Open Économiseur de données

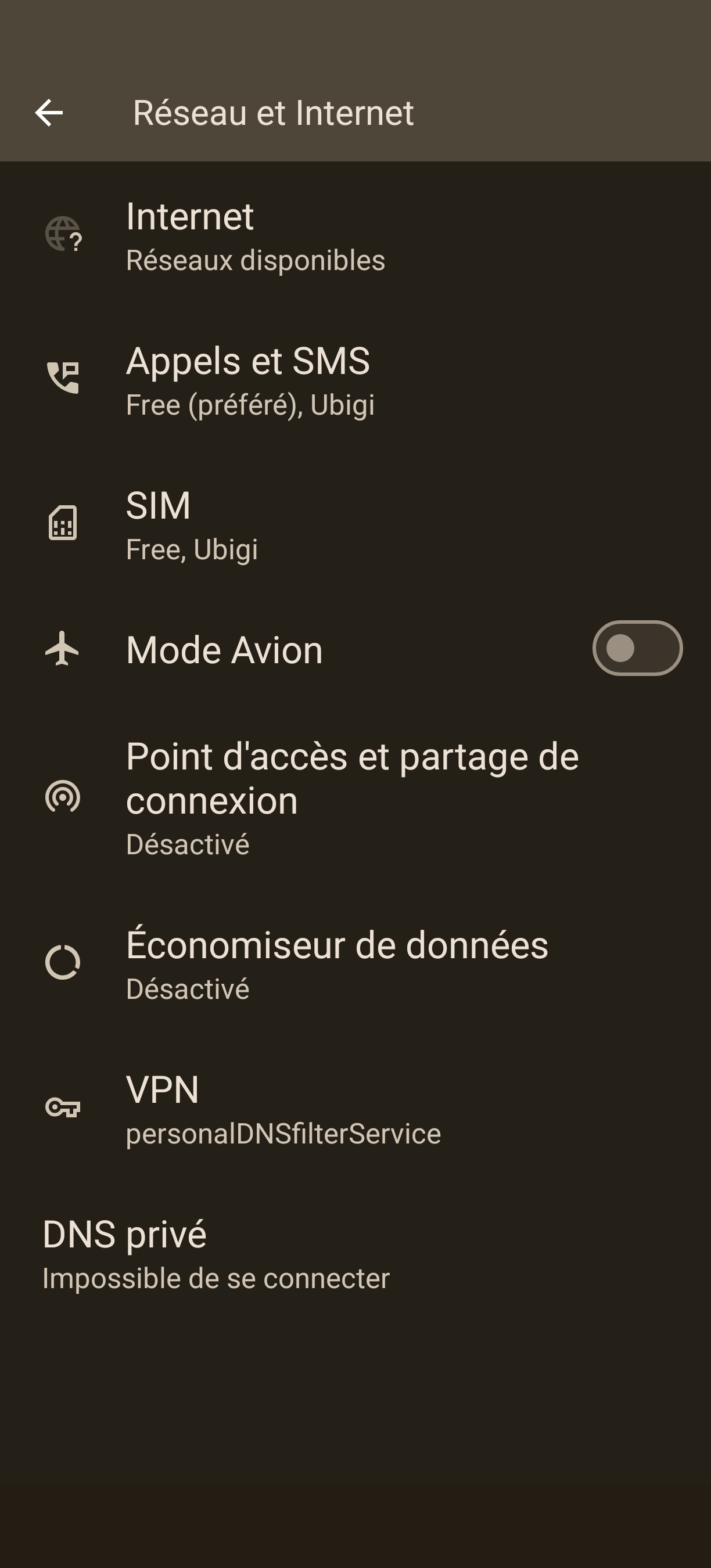pyautogui.click(x=337, y=963)
